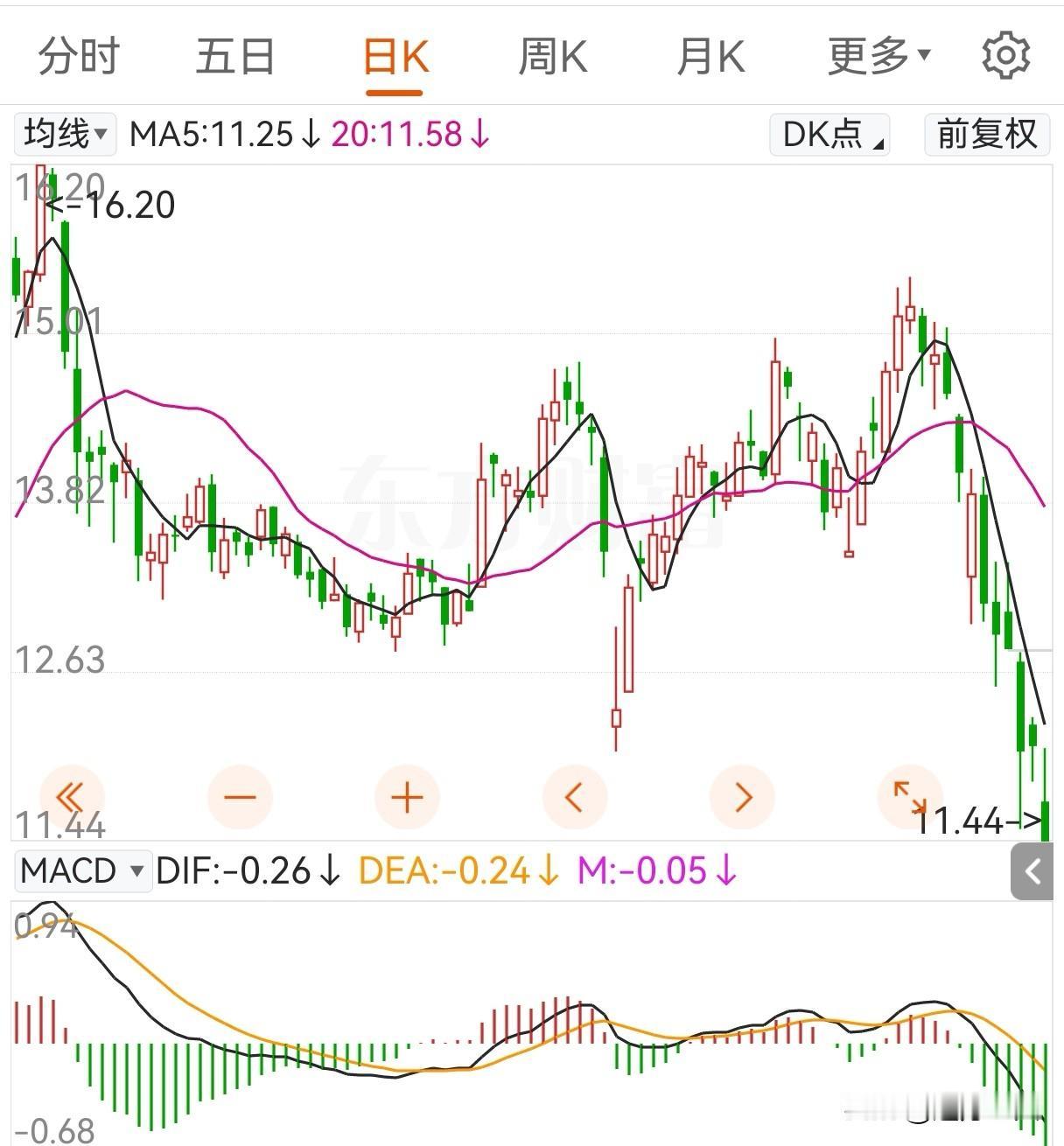Open chart settings gear

click(x=1005, y=57)
